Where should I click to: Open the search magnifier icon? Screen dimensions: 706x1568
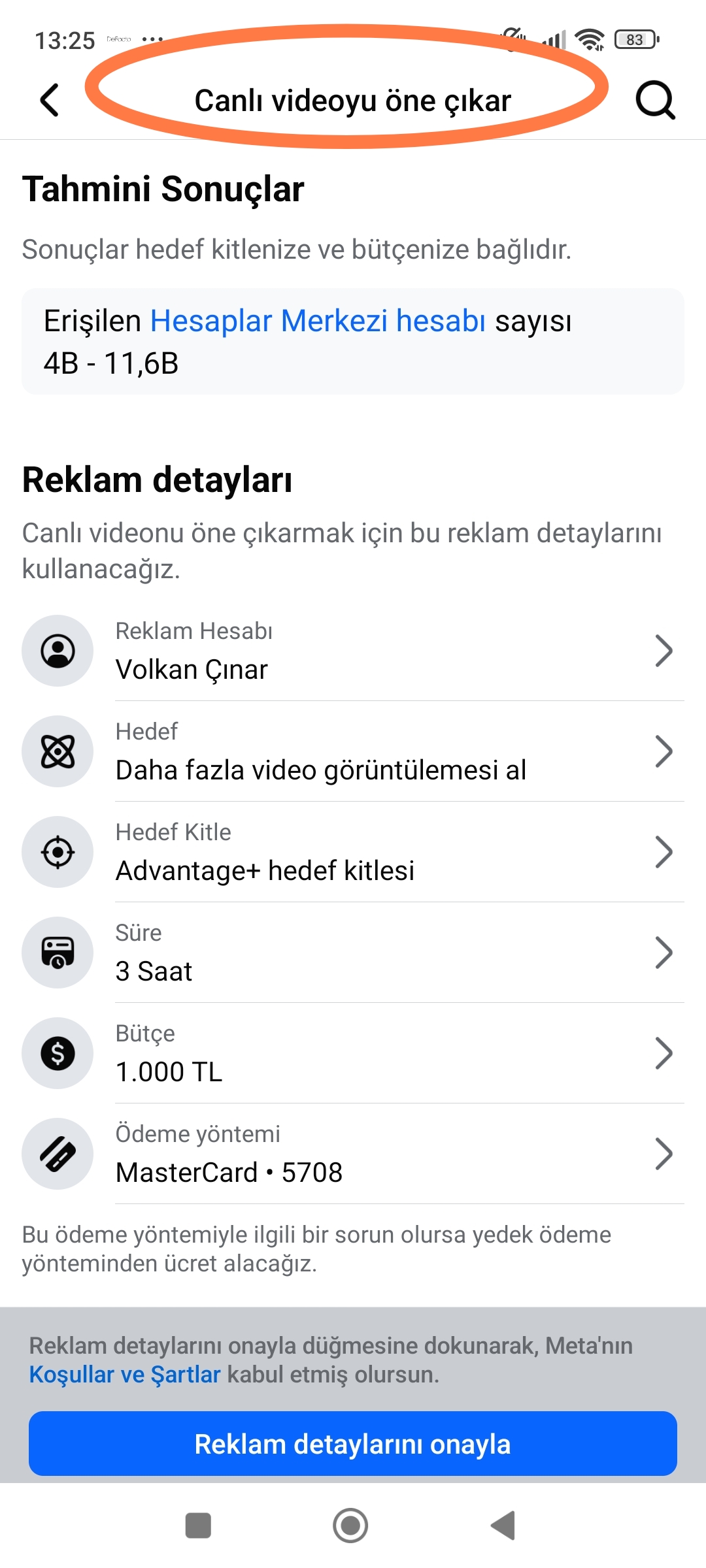654,101
